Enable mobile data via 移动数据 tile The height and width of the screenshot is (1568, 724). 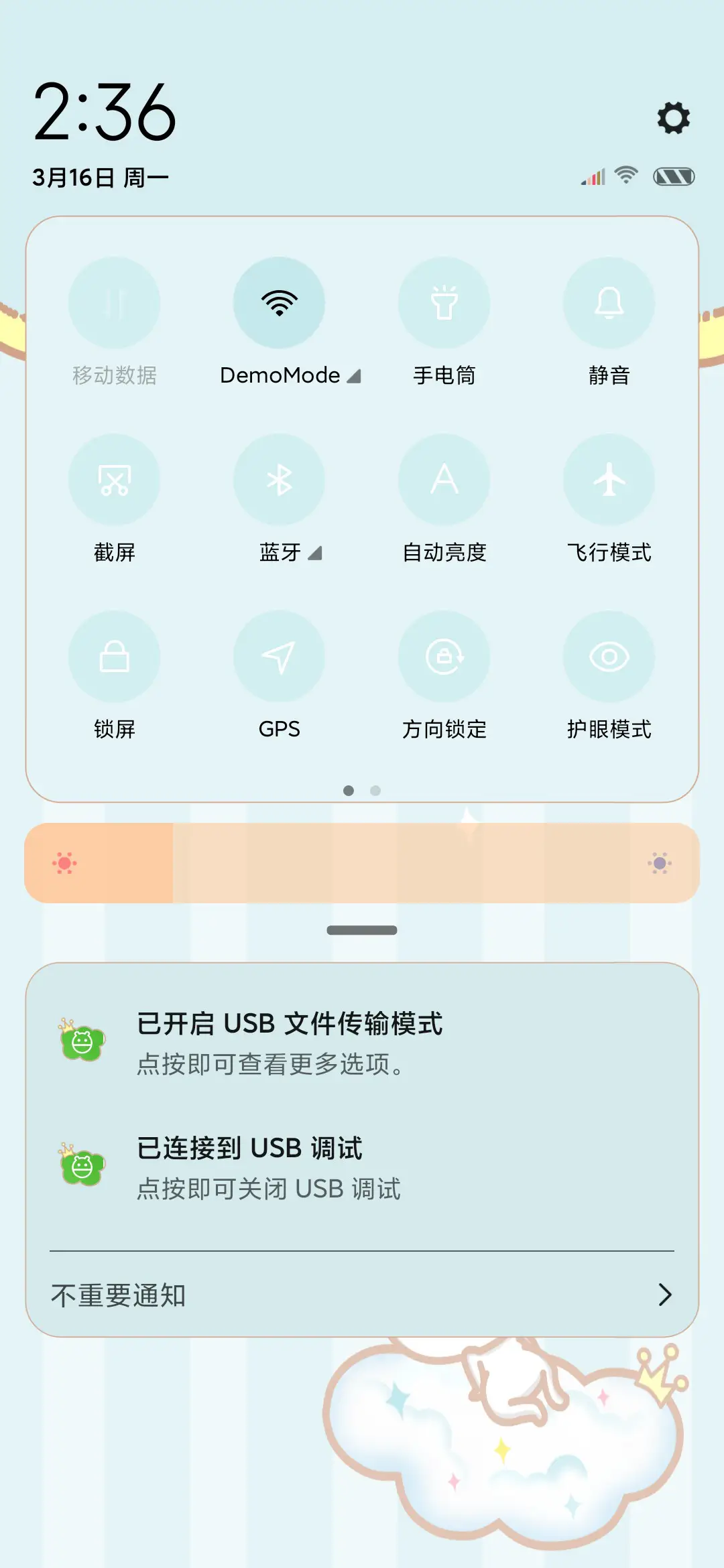pos(115,303)
